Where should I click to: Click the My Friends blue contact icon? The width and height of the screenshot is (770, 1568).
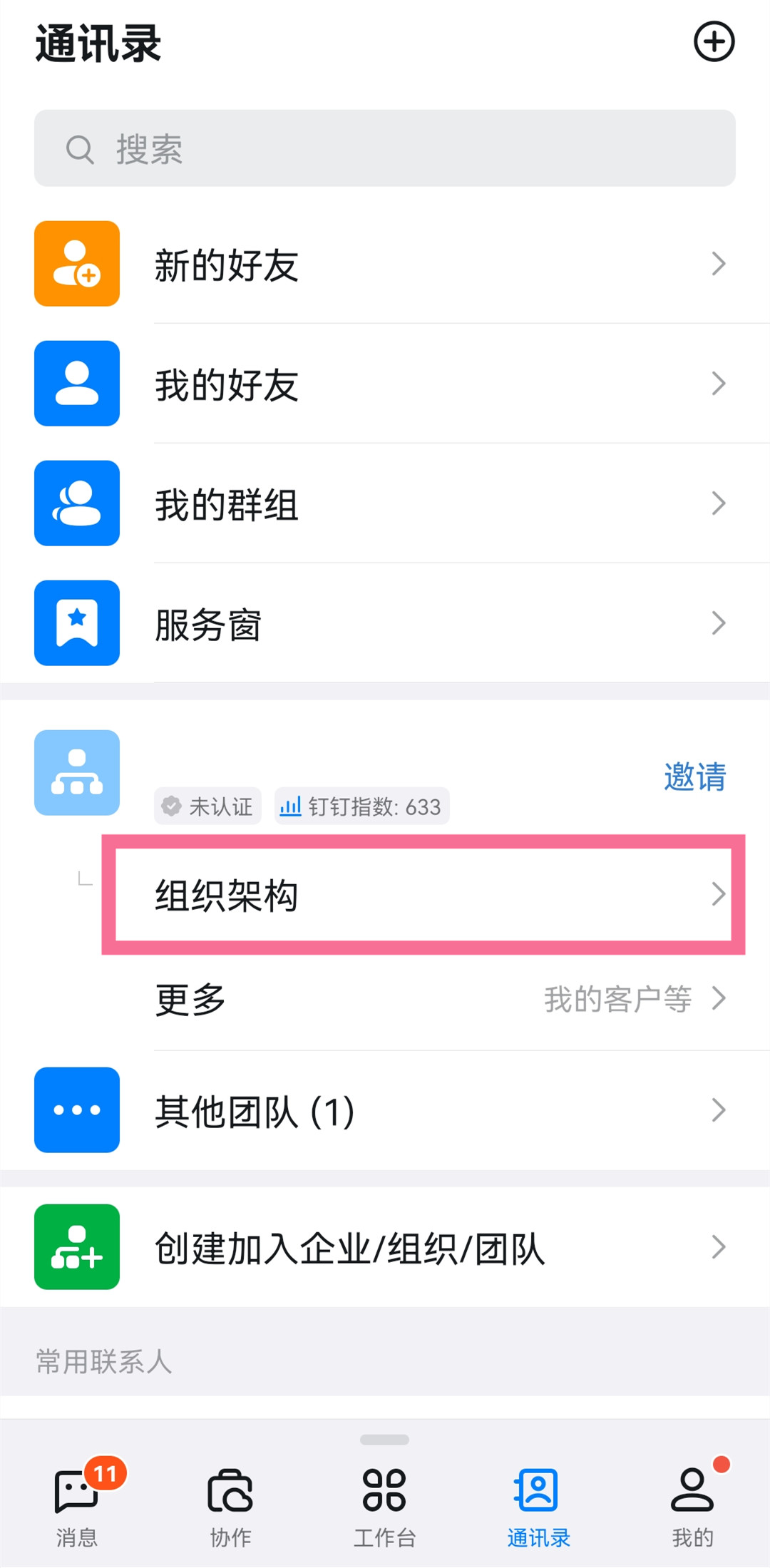[76, 383]
